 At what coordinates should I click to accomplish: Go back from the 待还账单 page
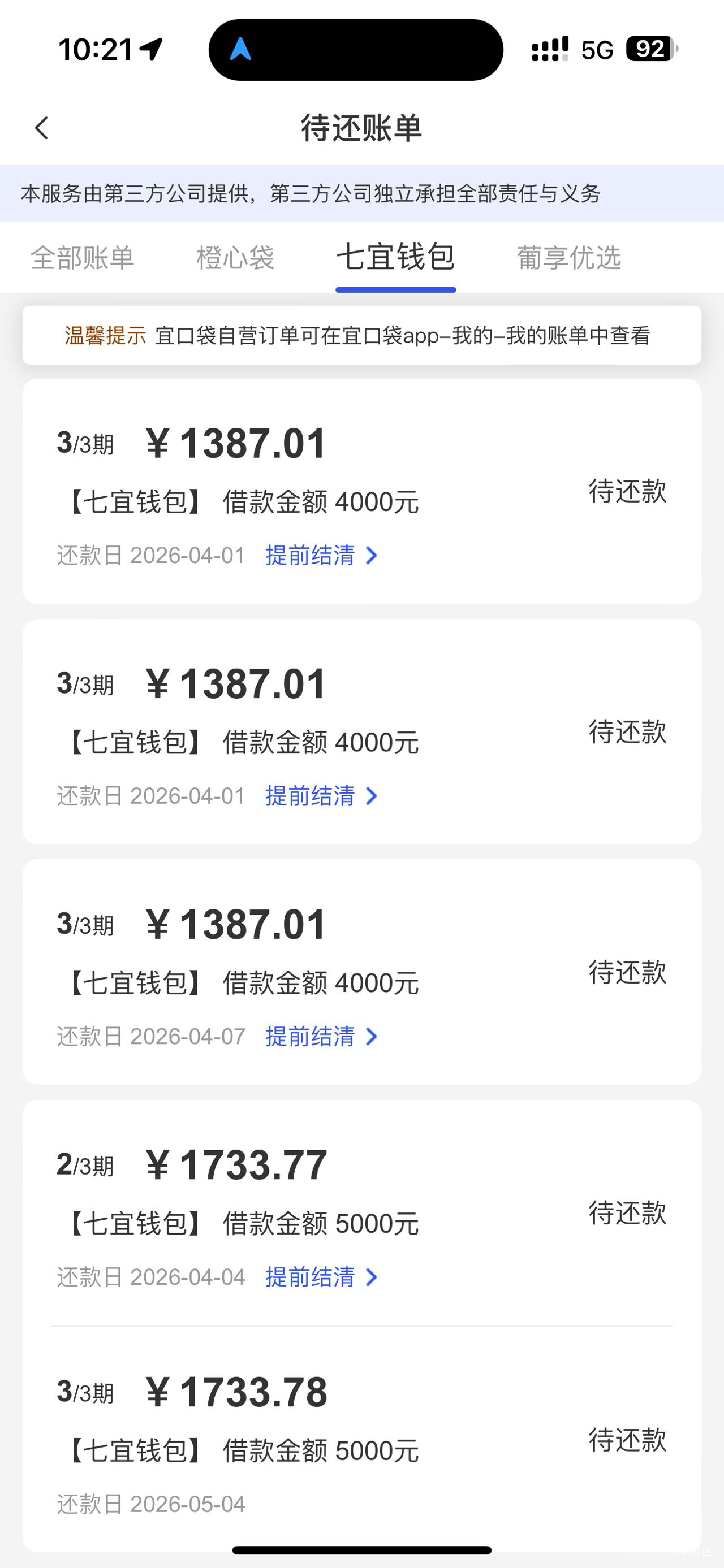point(41,128)
